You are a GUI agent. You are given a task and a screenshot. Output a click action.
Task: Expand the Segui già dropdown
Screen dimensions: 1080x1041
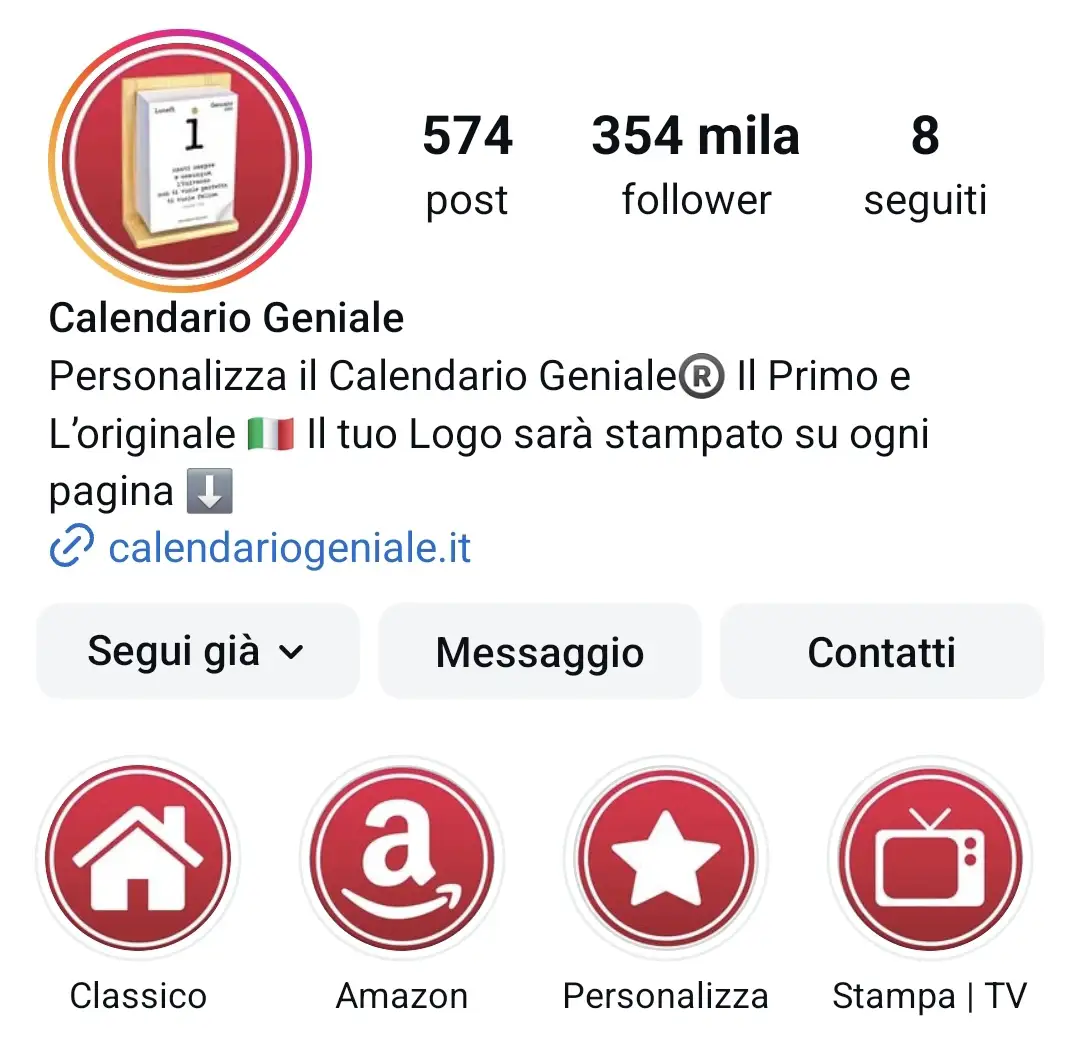tap(197, 652)
